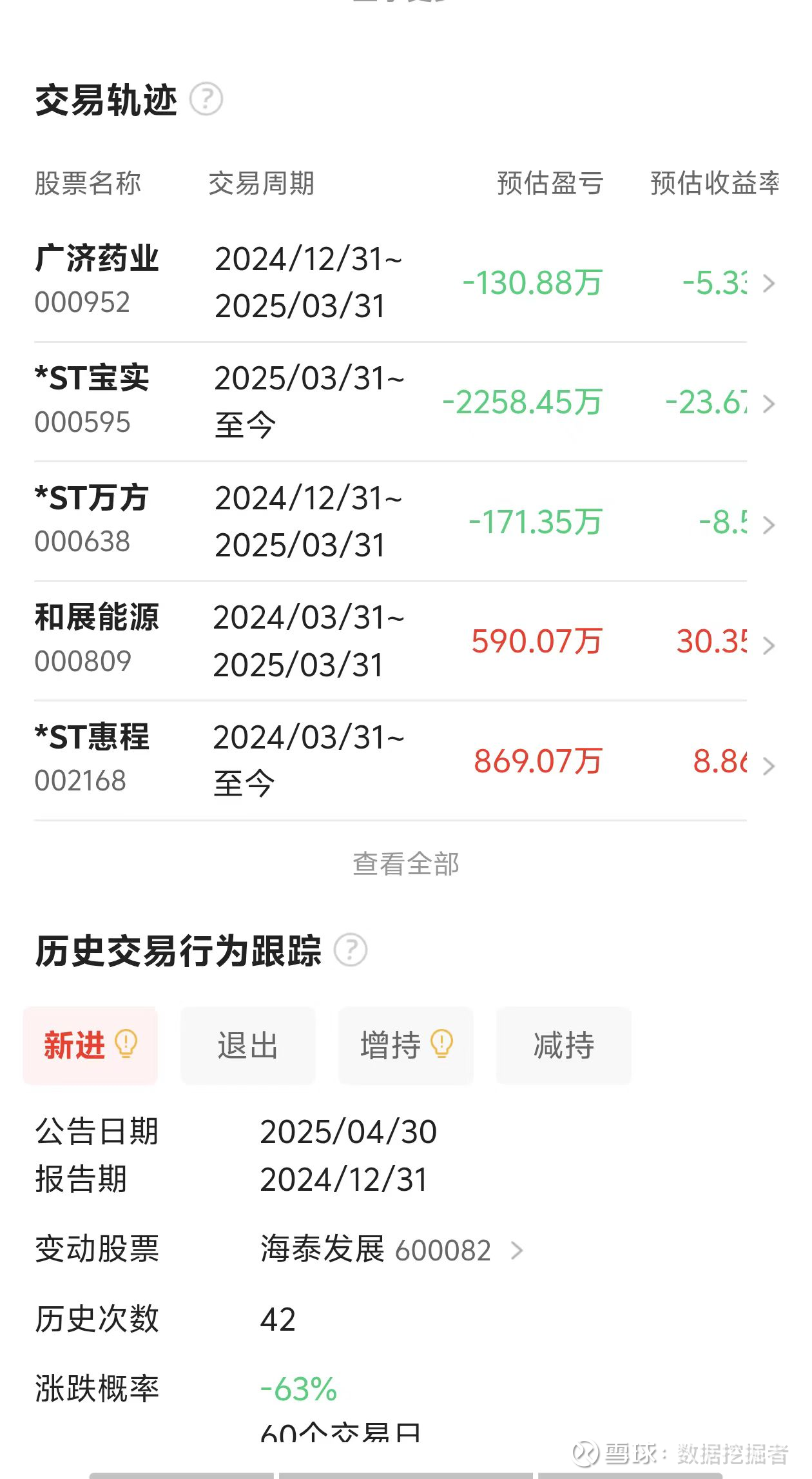The height and width of the screenshot is (1479, 812).
Task: Open the *ST惠程 002168 trade row
Action: [x=406, y=761]
